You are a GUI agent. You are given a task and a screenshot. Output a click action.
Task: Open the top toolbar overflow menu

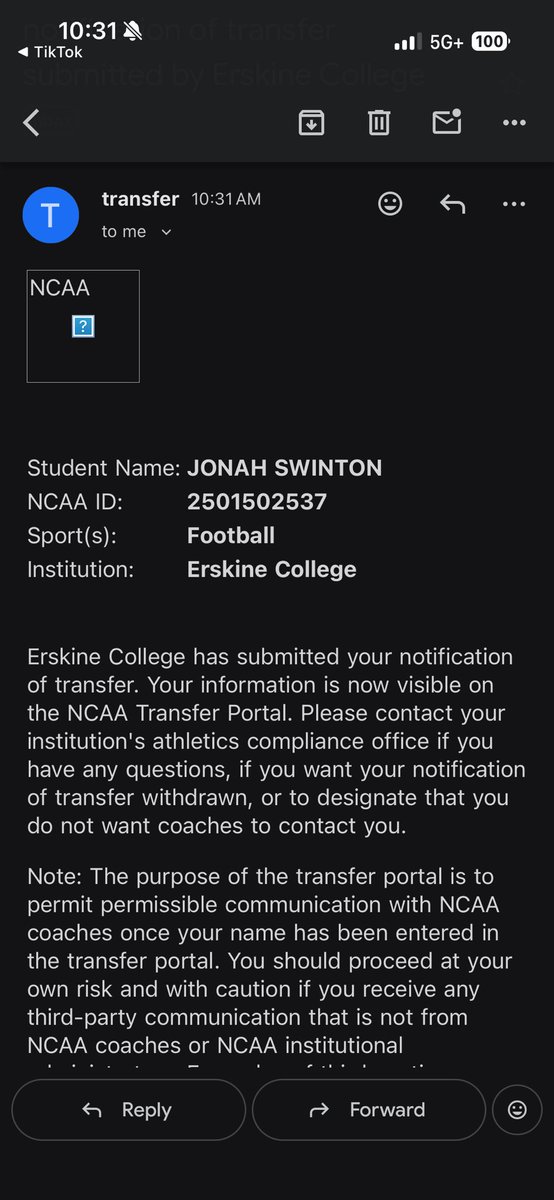tap(514, 123)
